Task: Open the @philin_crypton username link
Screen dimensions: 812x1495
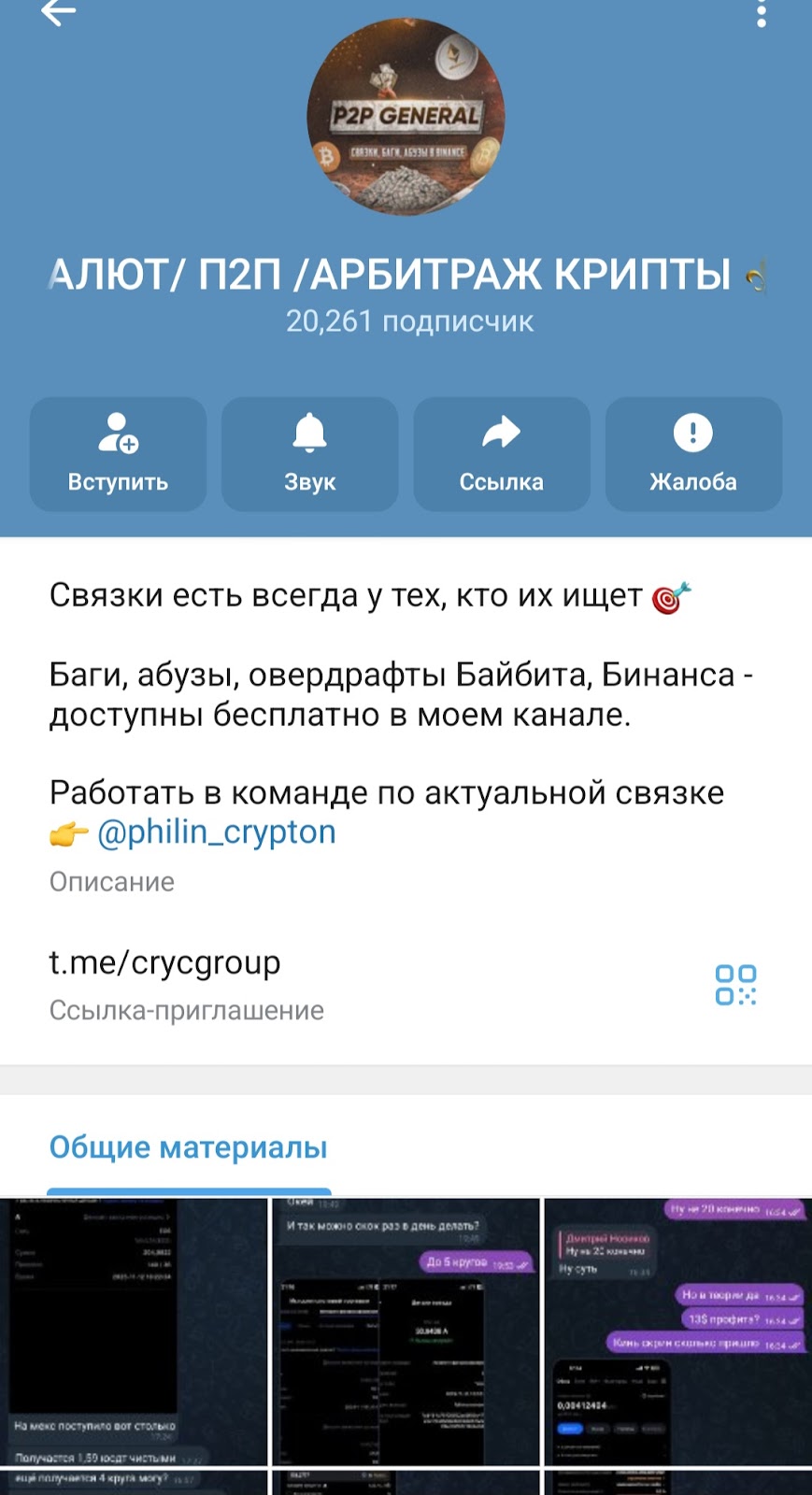Action: 216,832
